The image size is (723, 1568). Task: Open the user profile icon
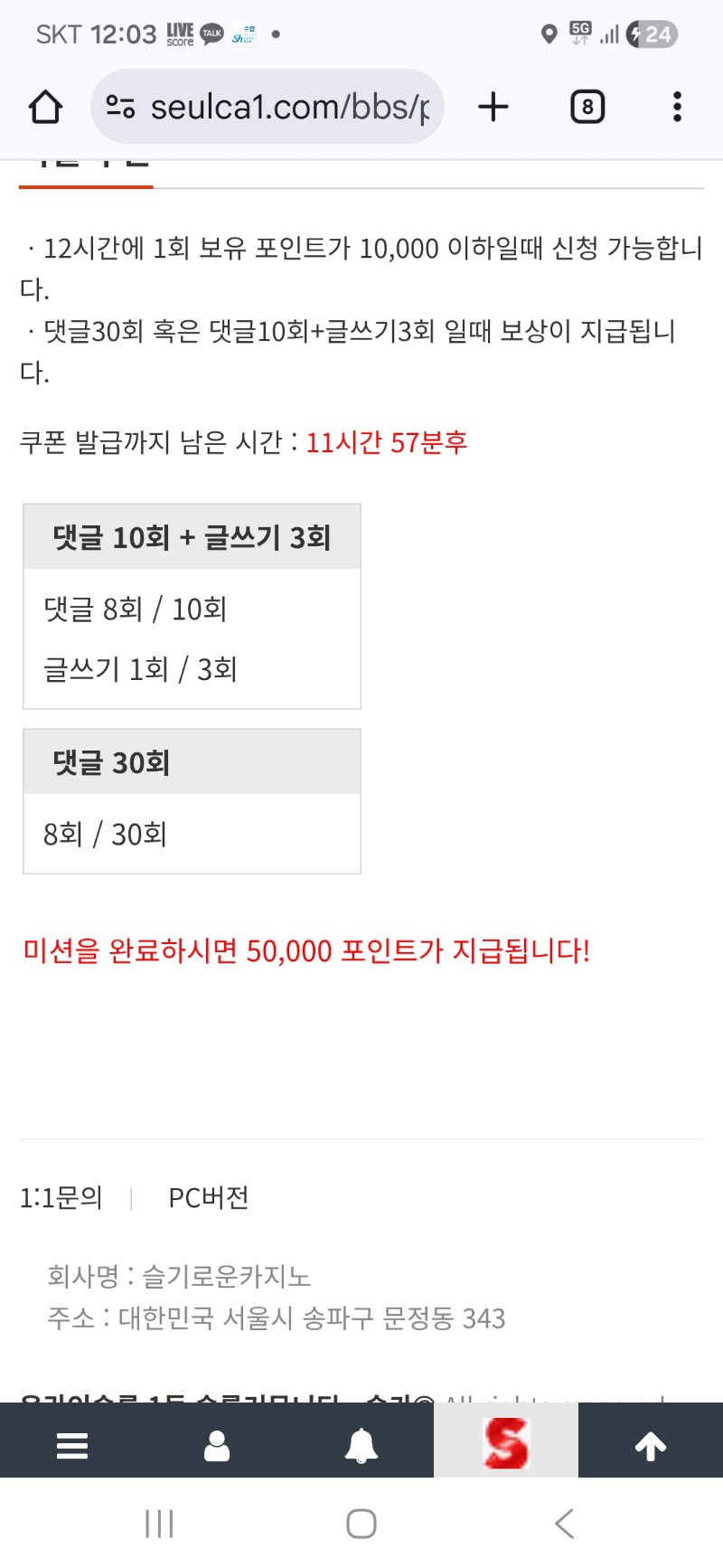click(x=217, y=1445)
